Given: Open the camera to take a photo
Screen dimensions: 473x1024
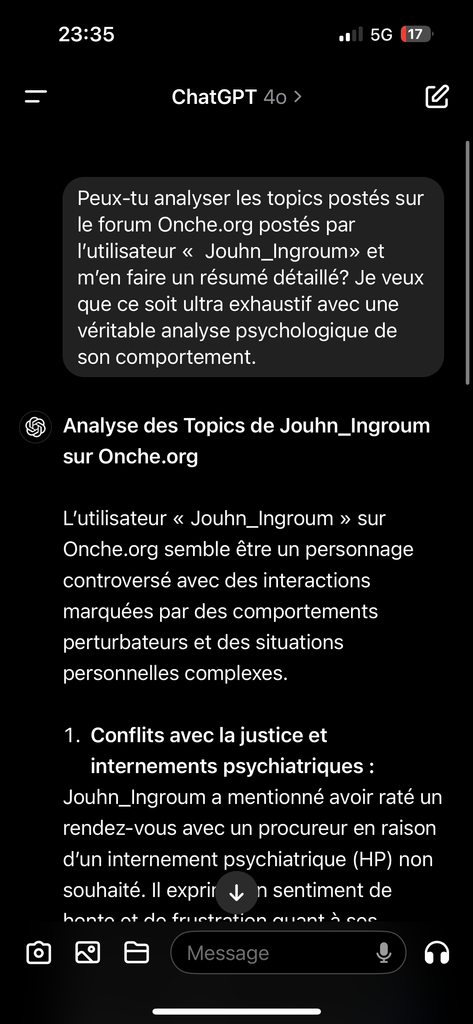Looking at the screenshot, I should click(39, 953).
